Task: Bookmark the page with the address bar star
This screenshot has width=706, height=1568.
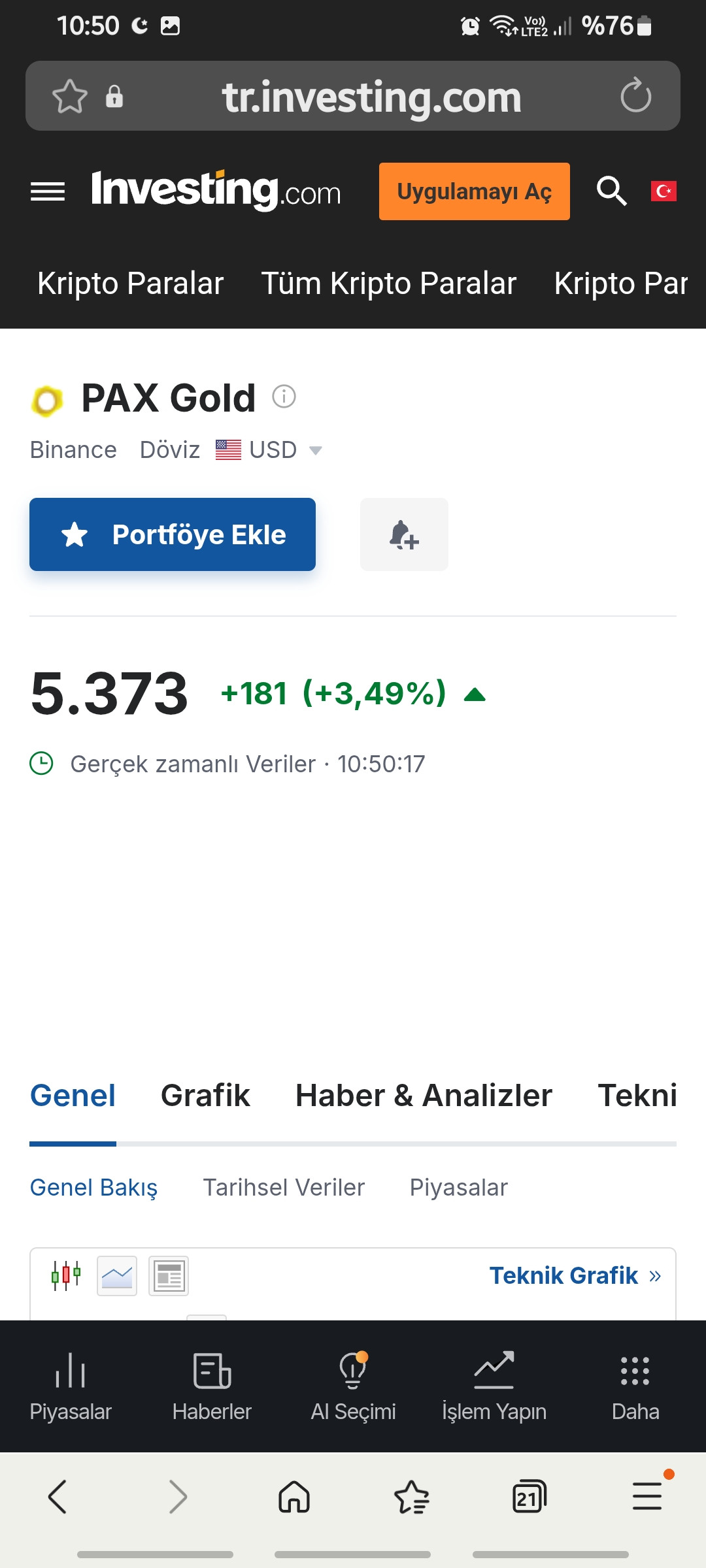Action: tap(70, 97)
